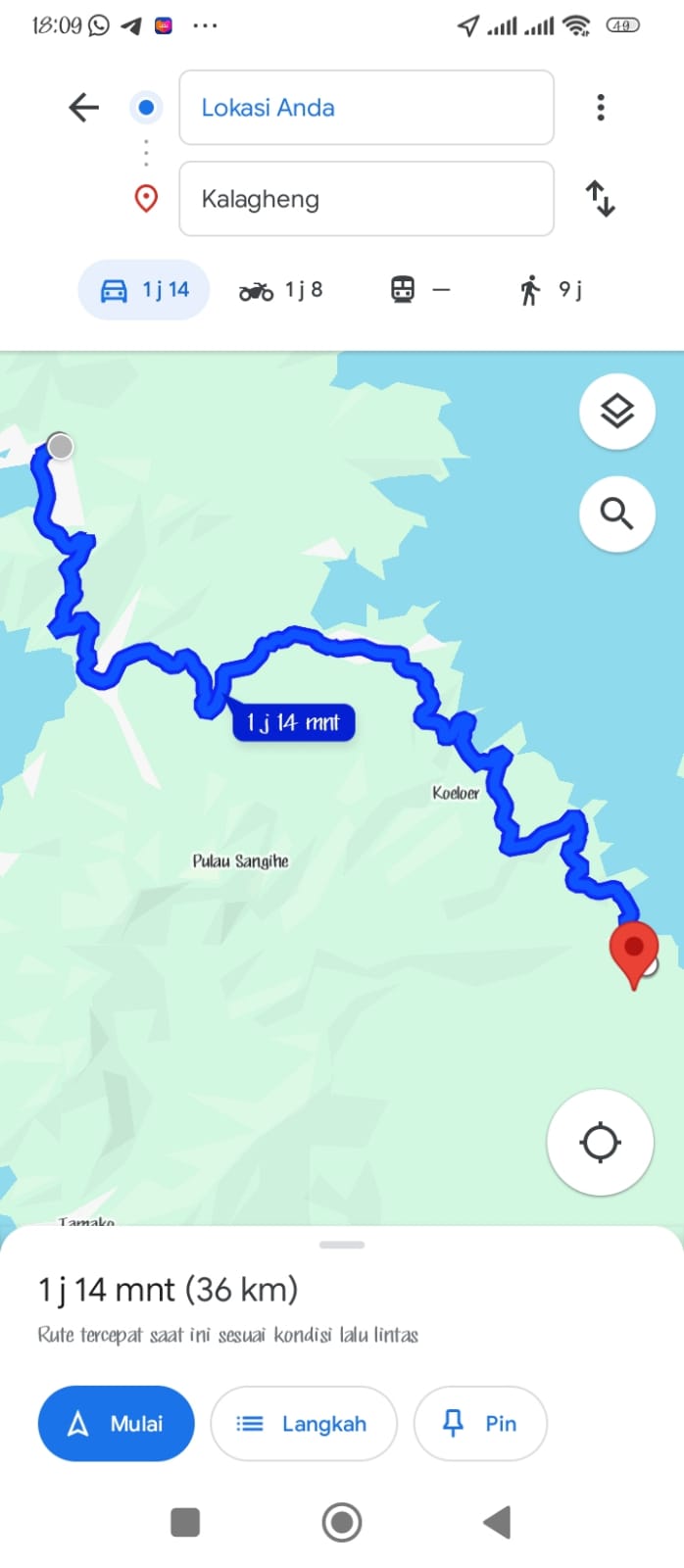Open the three-dot overflow menu

[601, 107]
